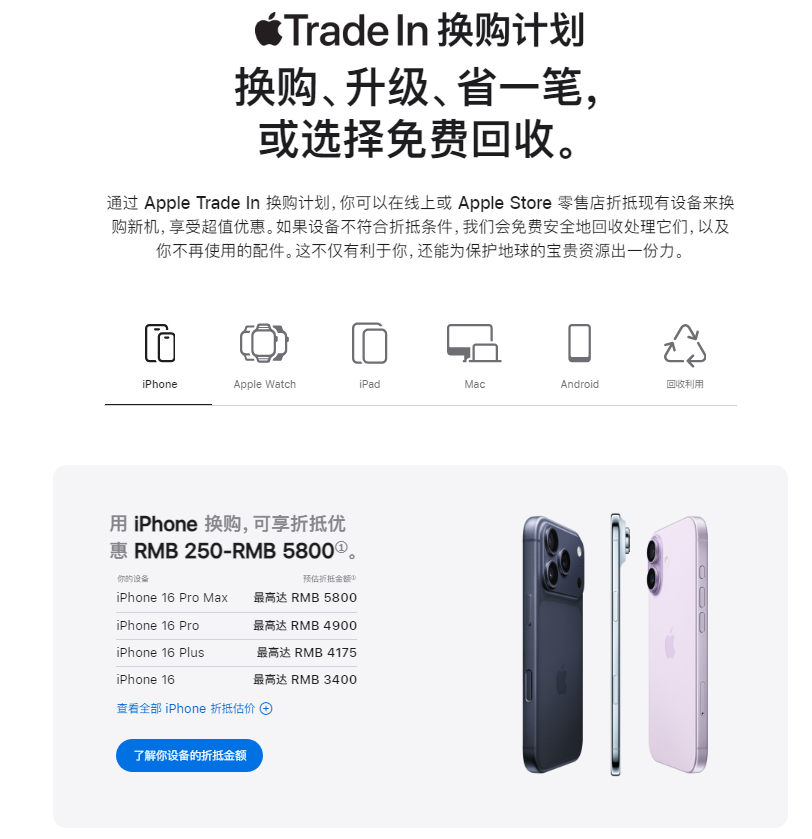Select the Android category icon

(x=580, y=344)
